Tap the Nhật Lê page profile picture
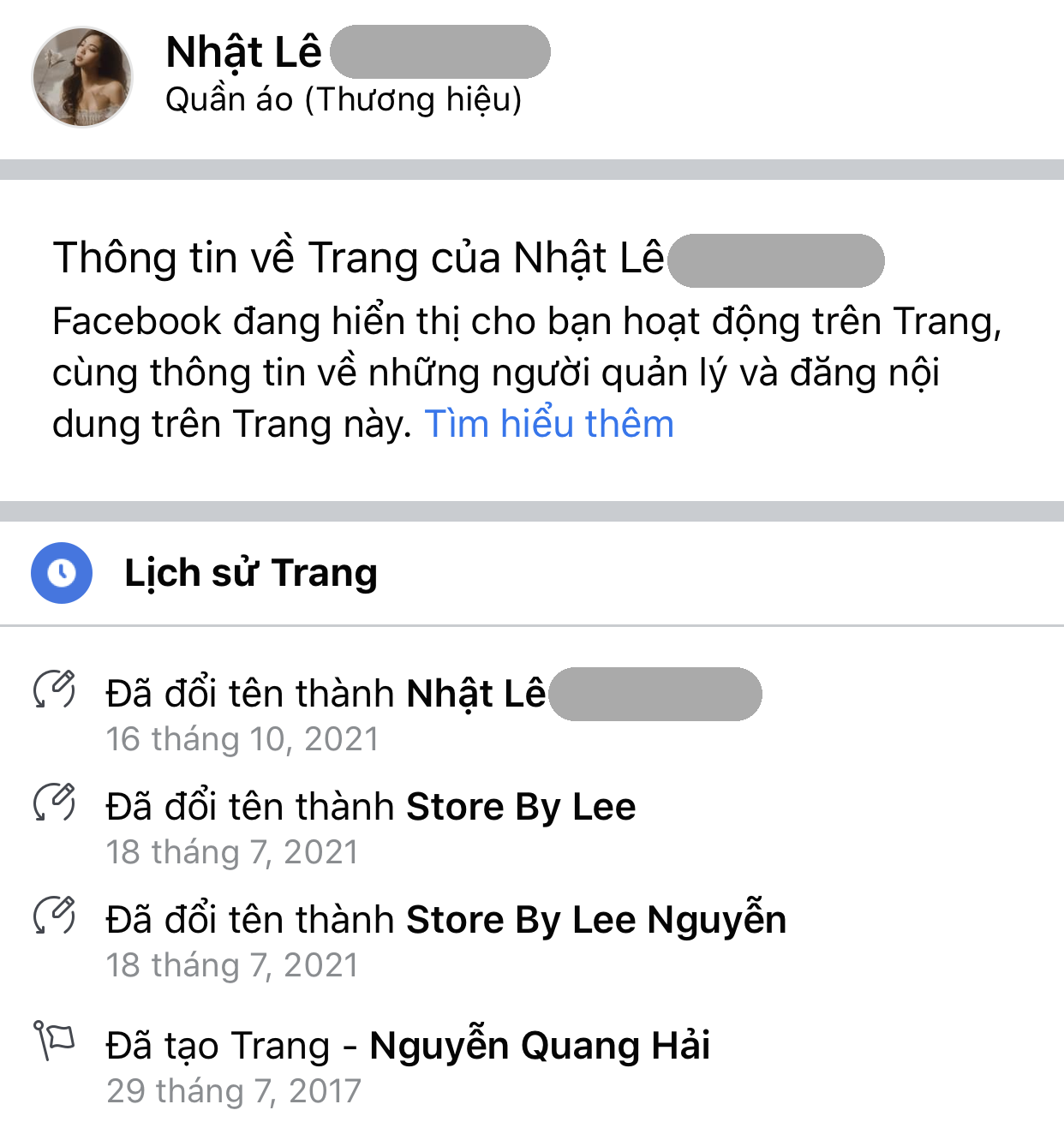Image resolution: width=1064 pixels, height=1134 pixels. pyautogui.click(x=82, y=77)
